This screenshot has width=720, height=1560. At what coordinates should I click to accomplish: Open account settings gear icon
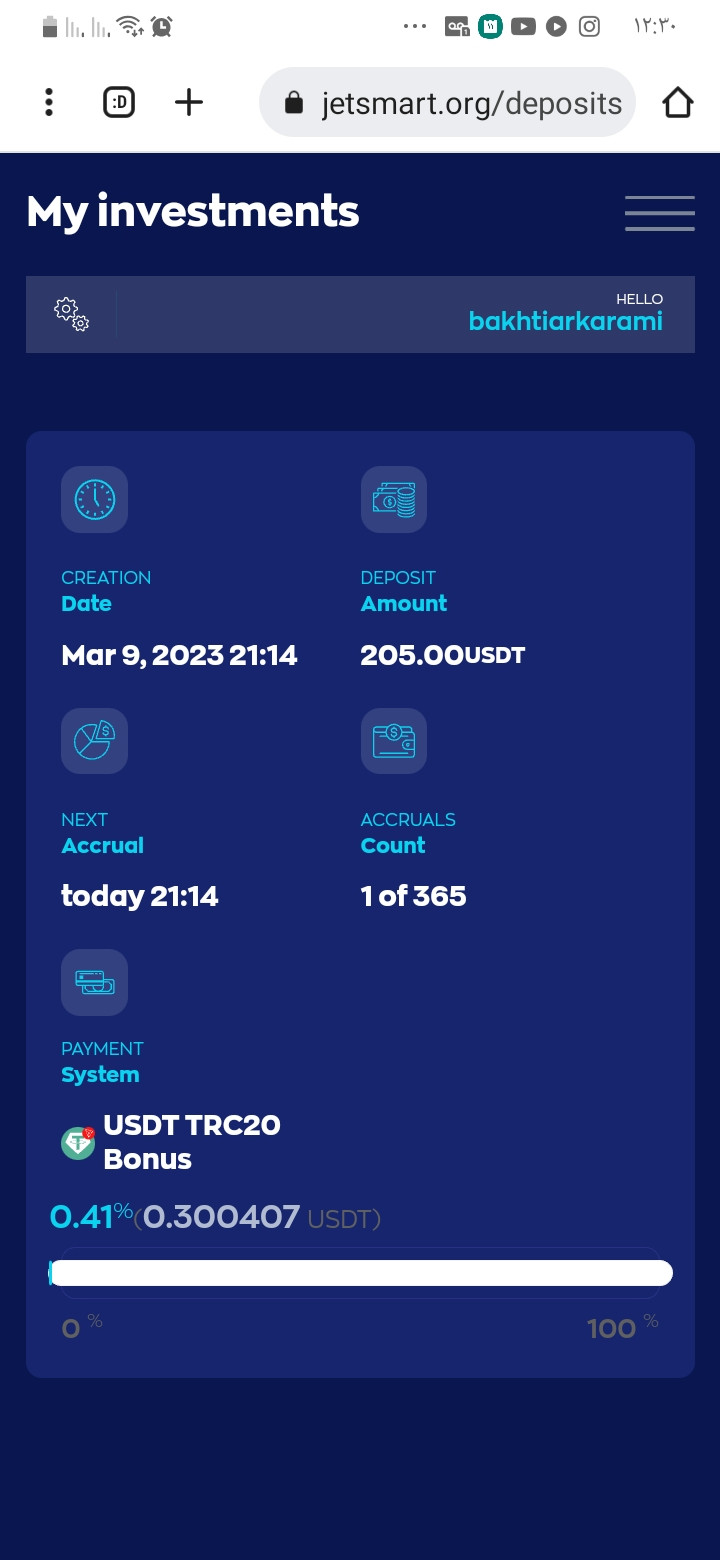(71, 314)
